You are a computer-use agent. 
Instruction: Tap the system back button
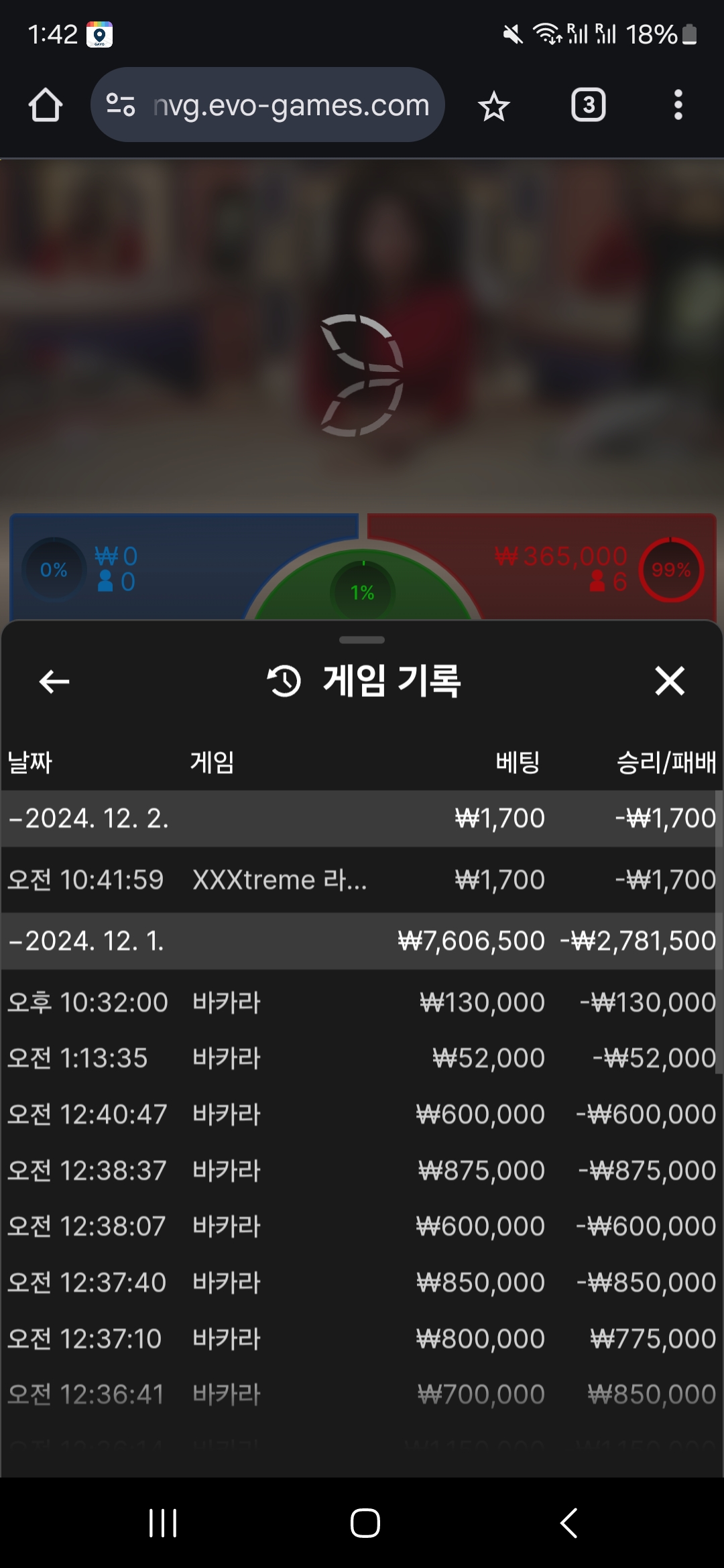[568, 1523]
